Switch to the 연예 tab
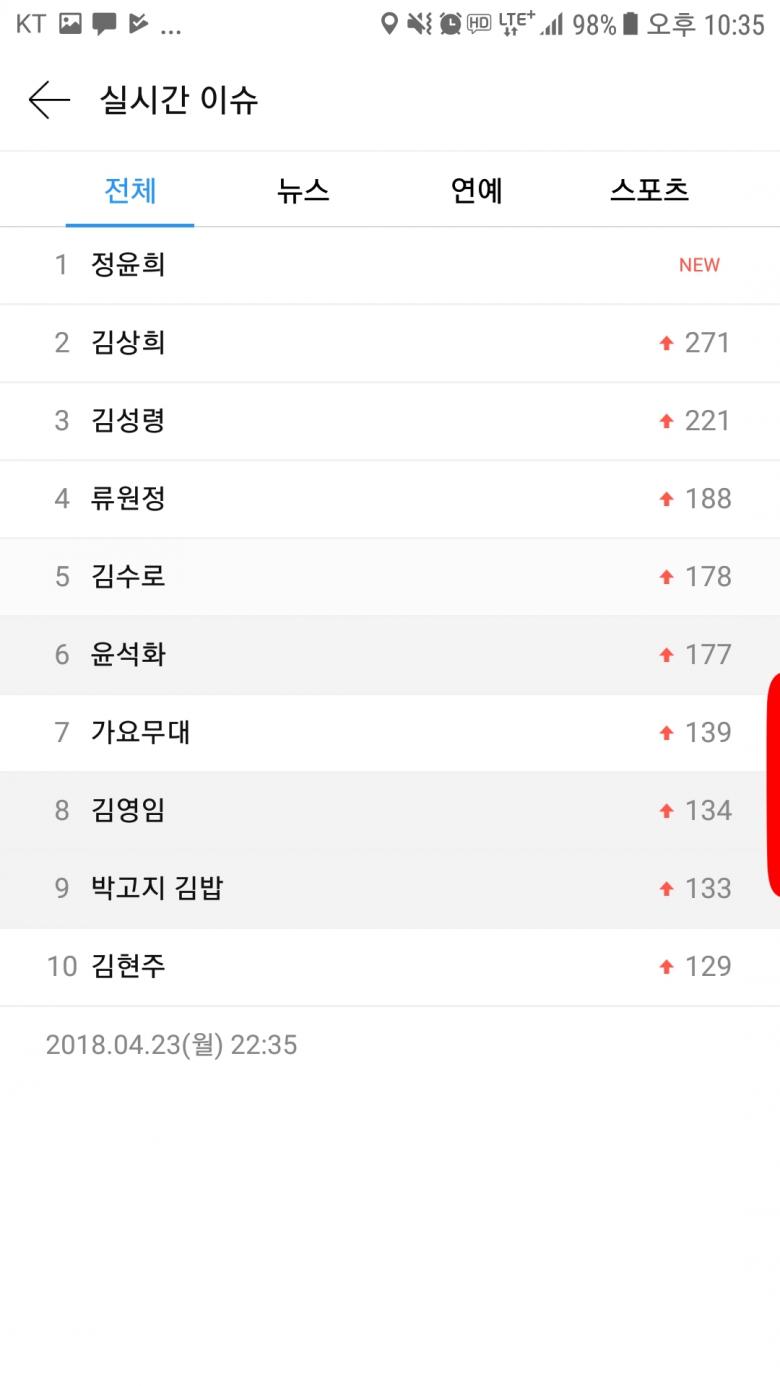 [x=476, y=190]
